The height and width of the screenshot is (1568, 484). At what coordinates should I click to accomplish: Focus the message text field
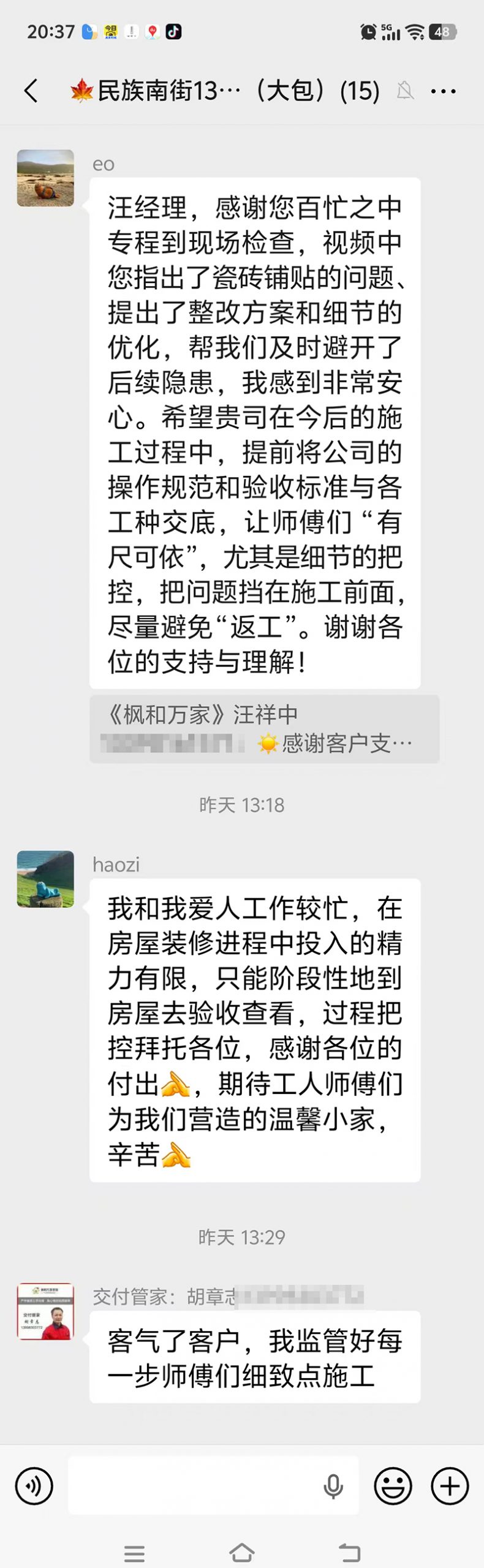196,1486
